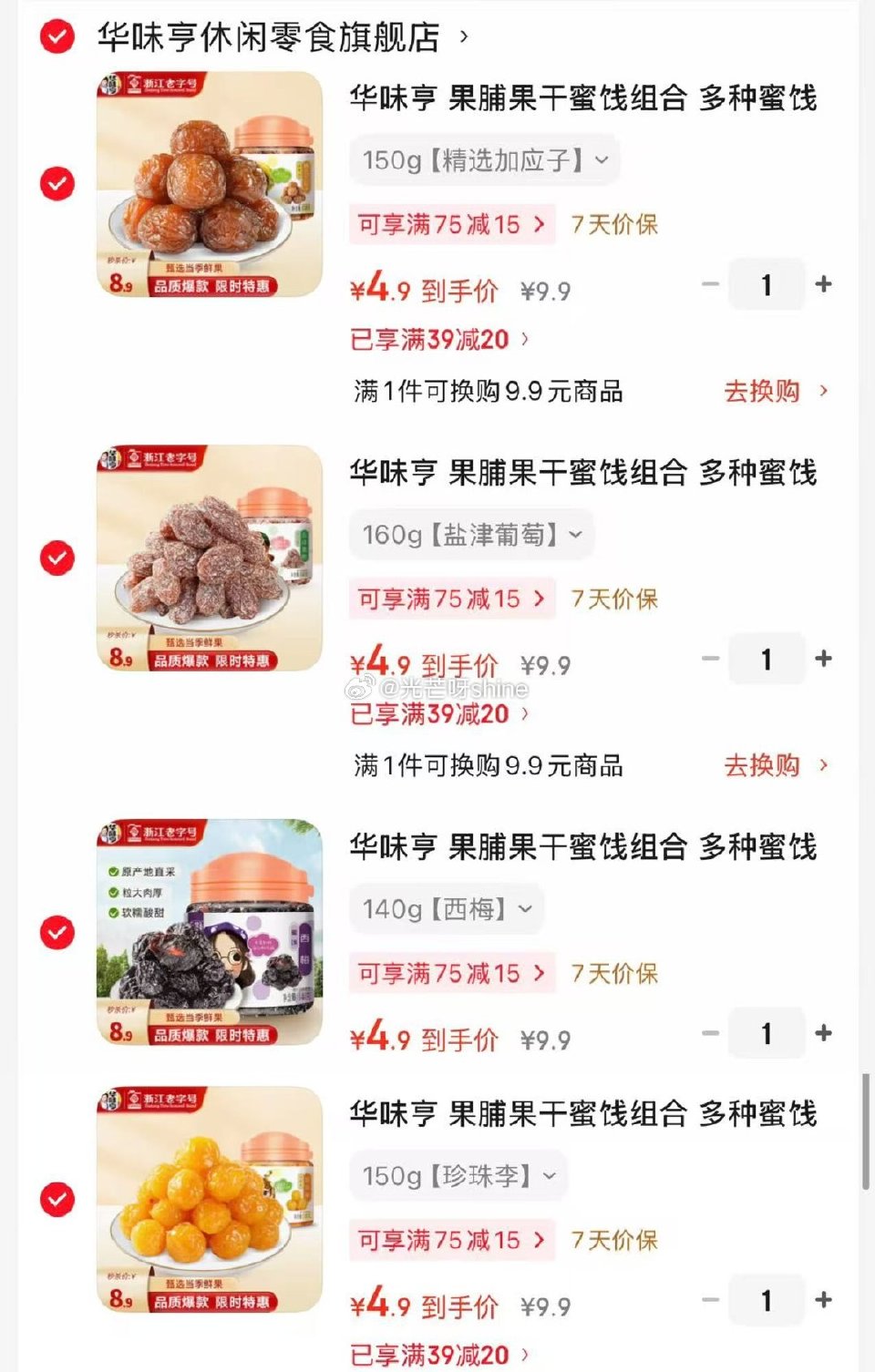This screenshot has height=1372, width=875.
Task: Tap 可享满75减15 coupon tag on first item
Action: click(451, 224)
